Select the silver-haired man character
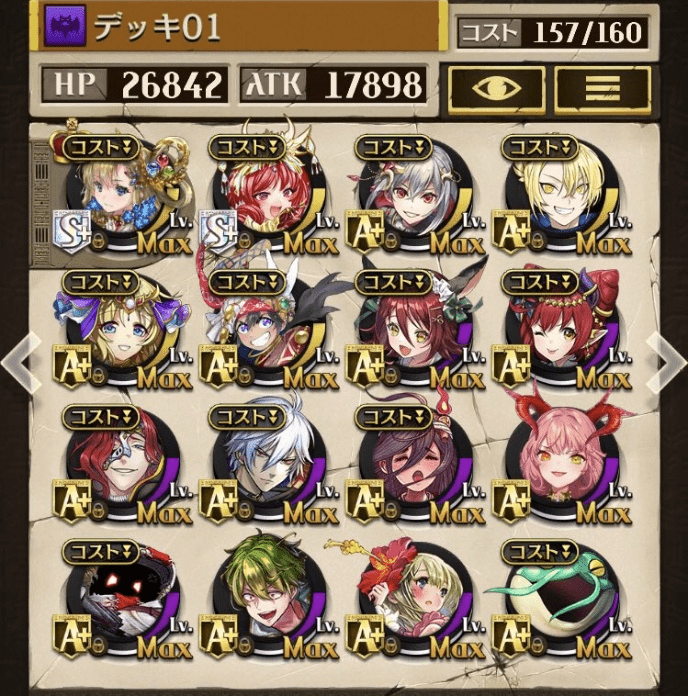This screenshot has width=688, height=696. tap(256, 462)
